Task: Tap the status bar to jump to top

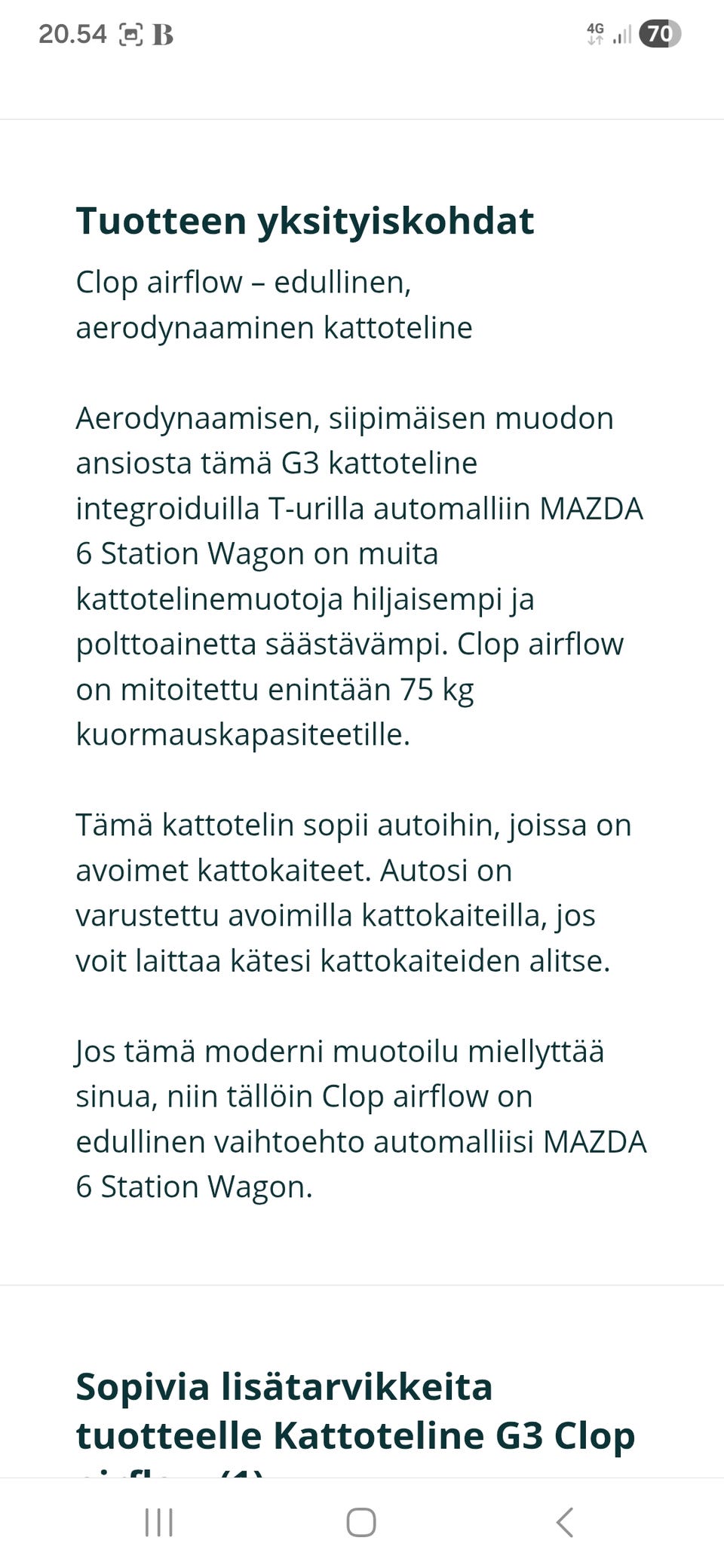Action: [362, 32]
